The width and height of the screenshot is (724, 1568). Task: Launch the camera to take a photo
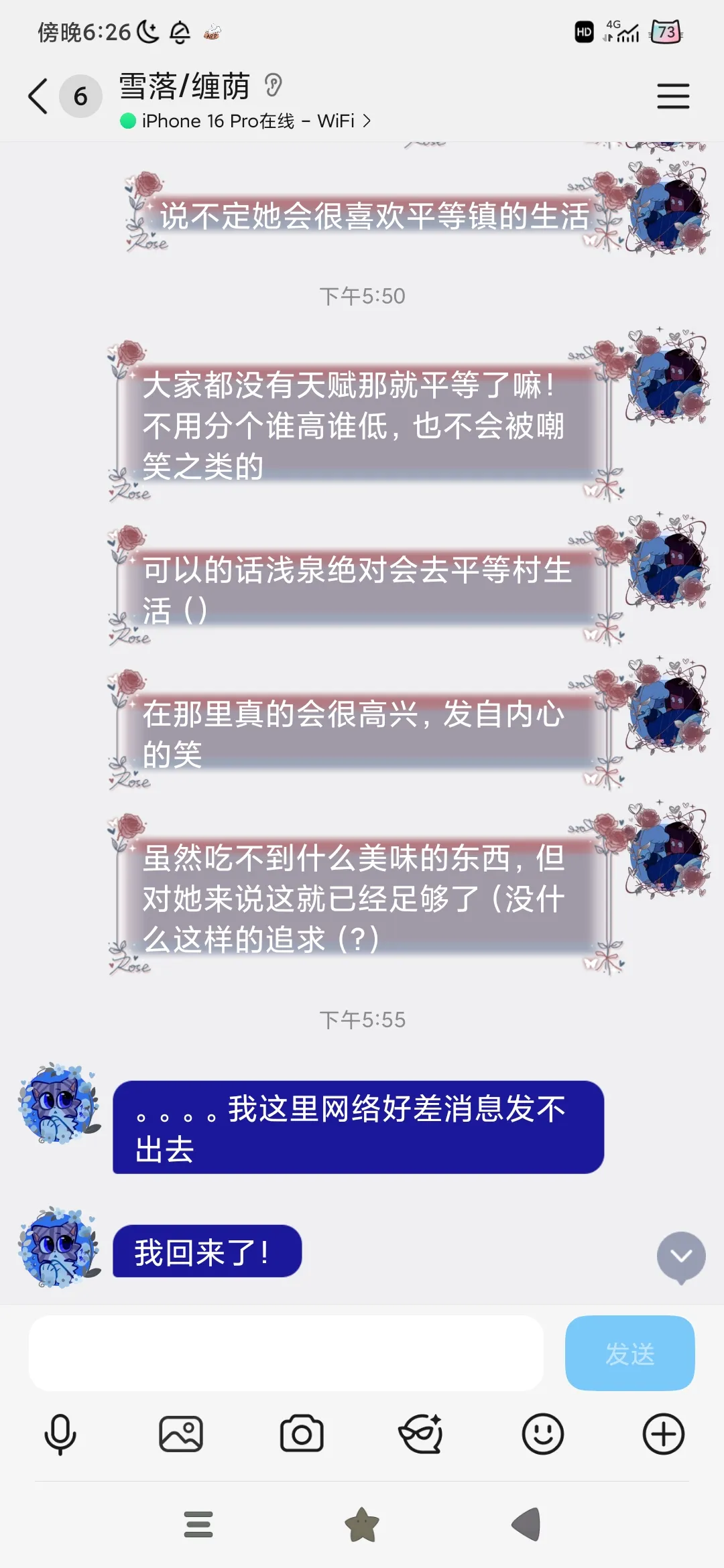[x=302, y=1434]
